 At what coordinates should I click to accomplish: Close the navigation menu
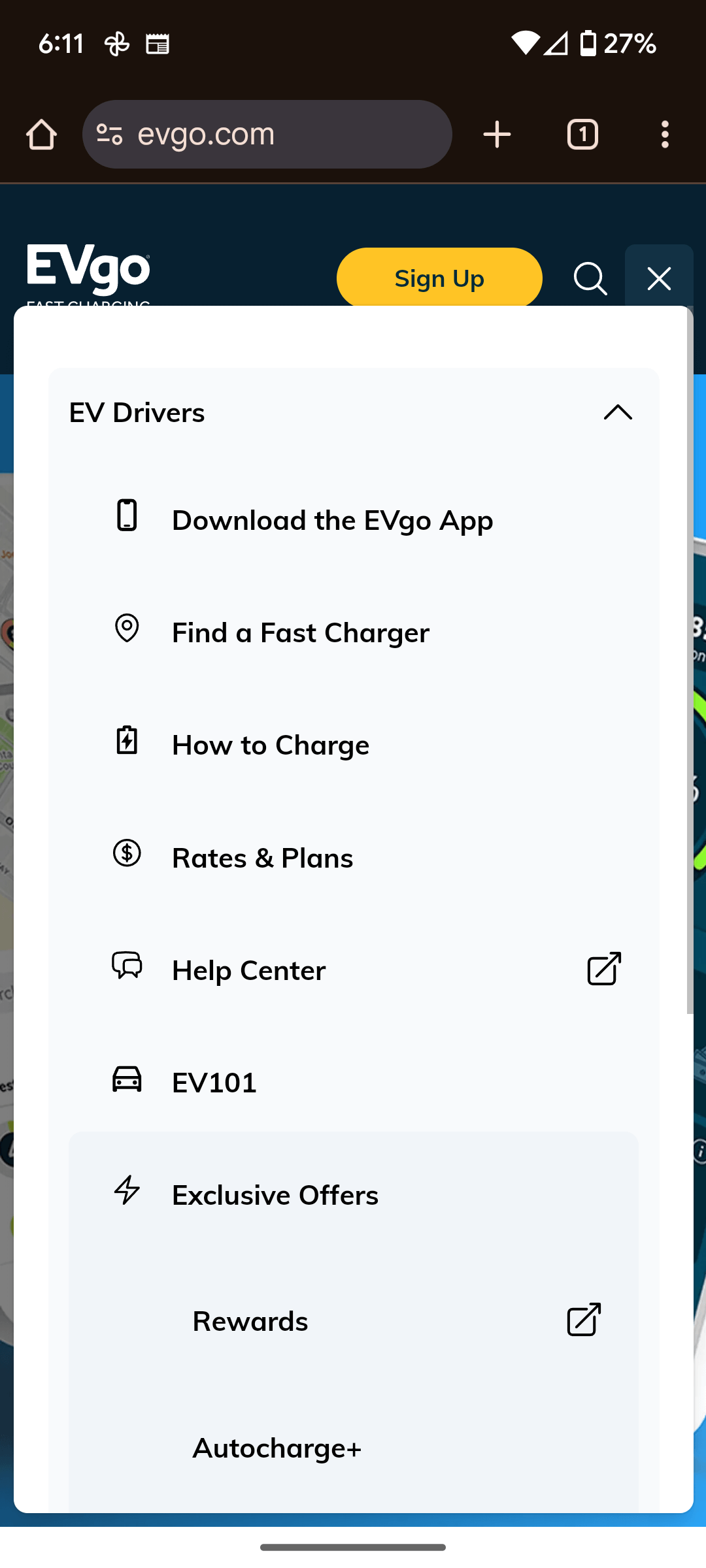659,278
